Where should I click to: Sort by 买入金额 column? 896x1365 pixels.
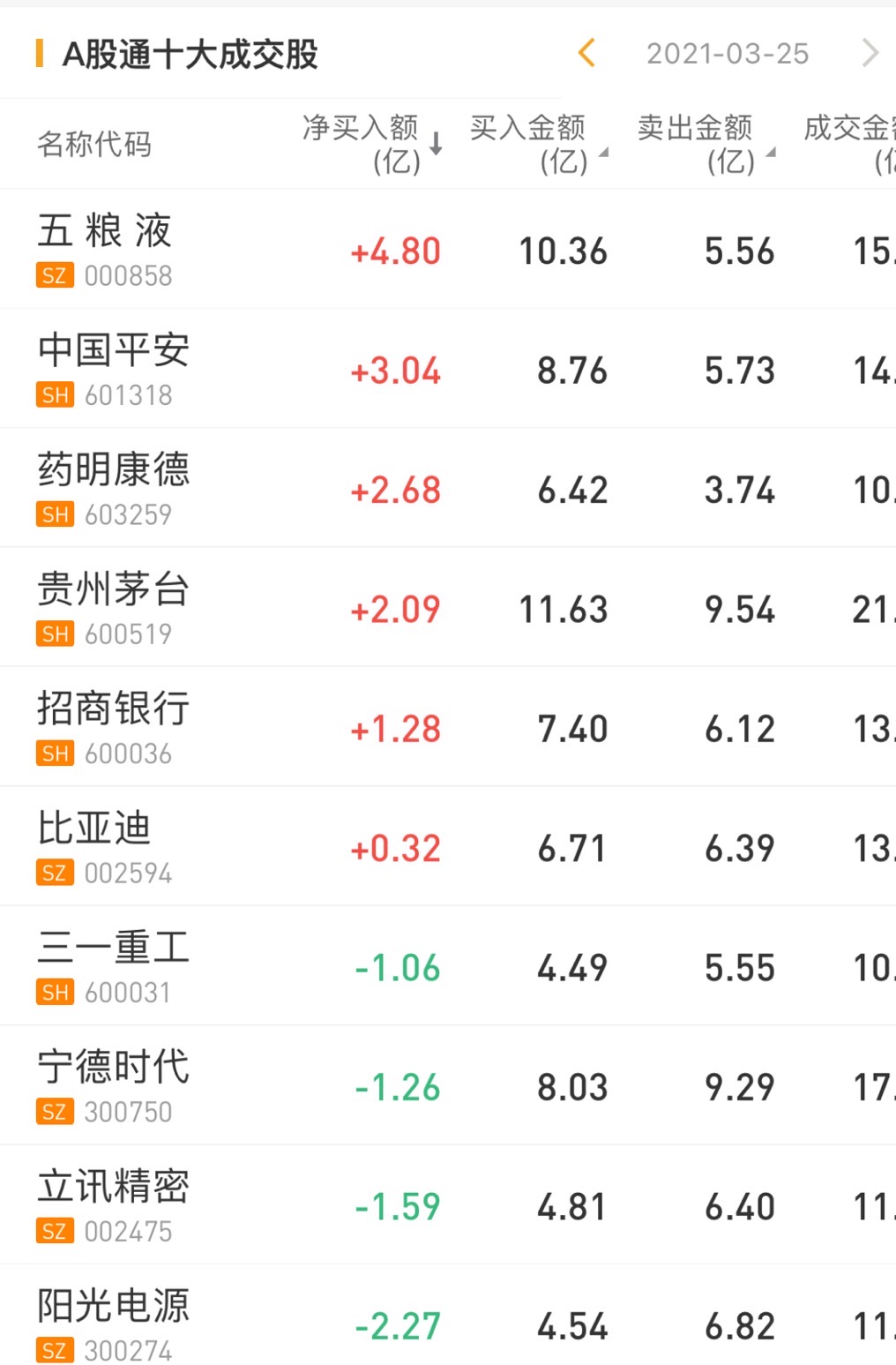(537, 144)
